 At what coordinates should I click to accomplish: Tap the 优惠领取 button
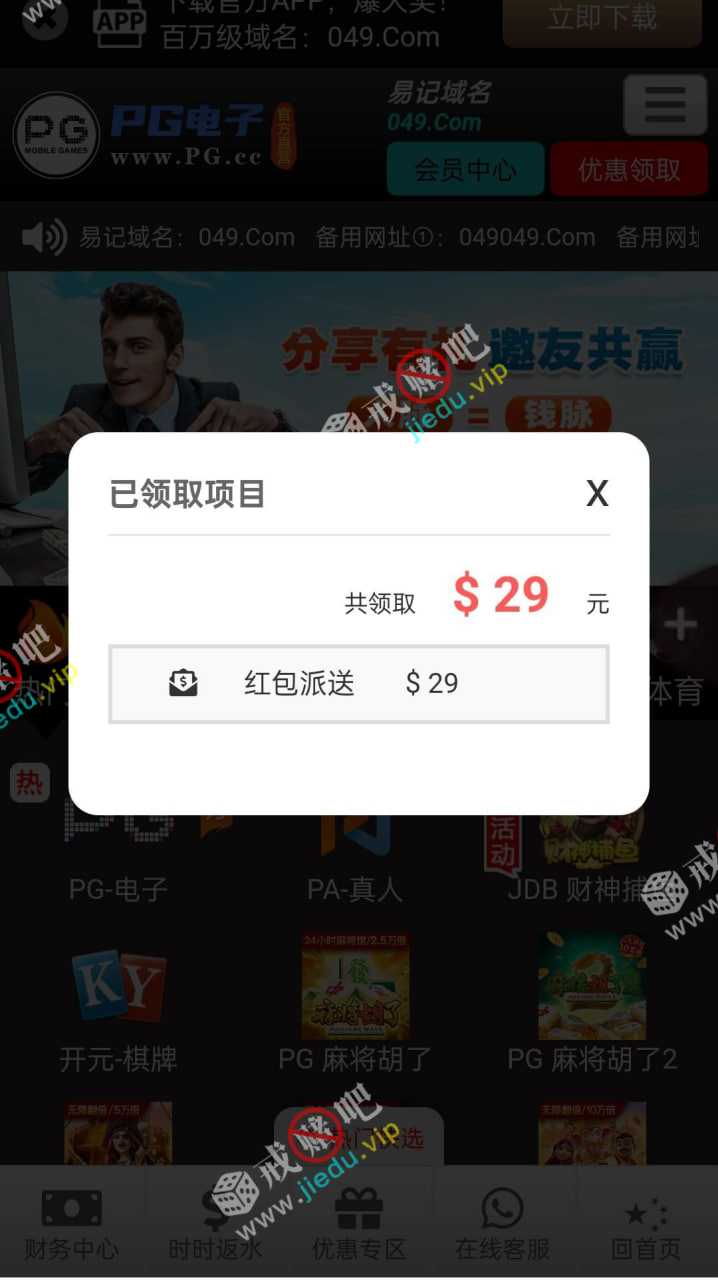(629, 169)
